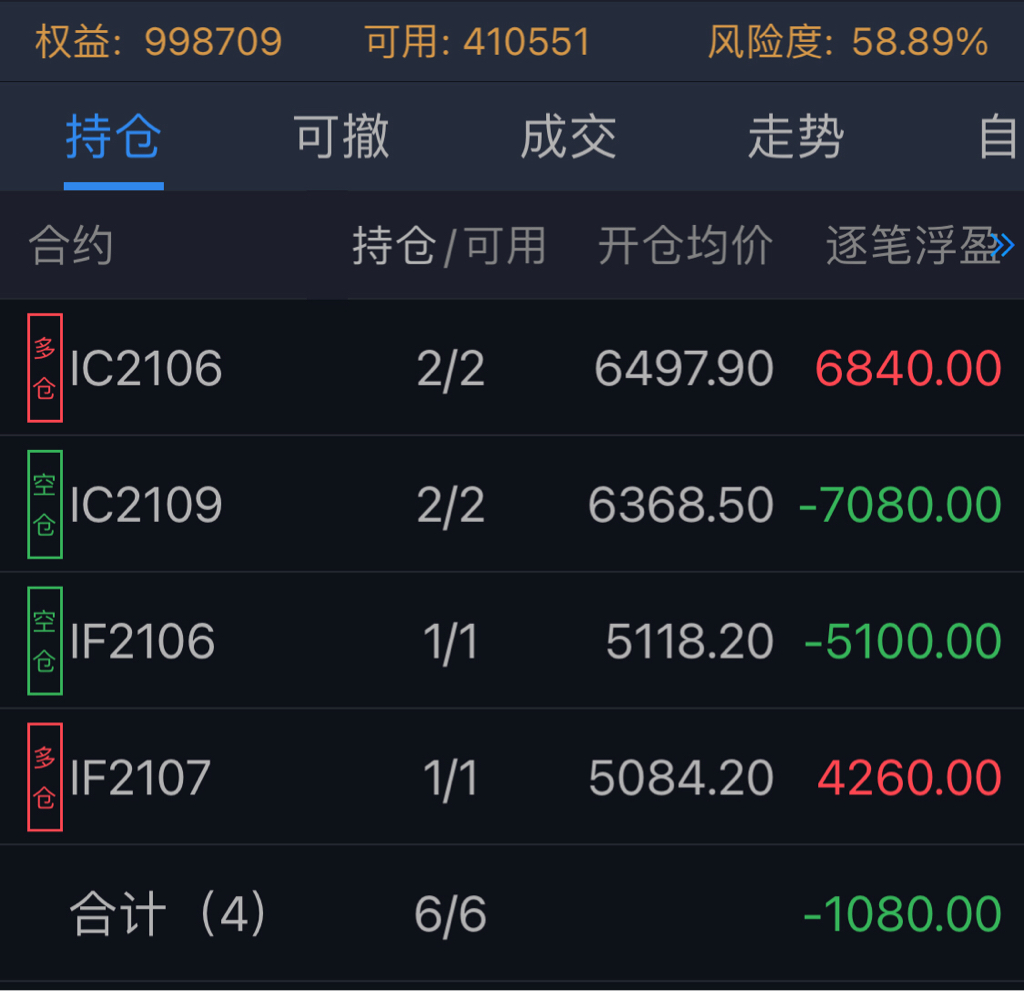
Task: Select the 持仓 tab
Action: coord(114,137)
